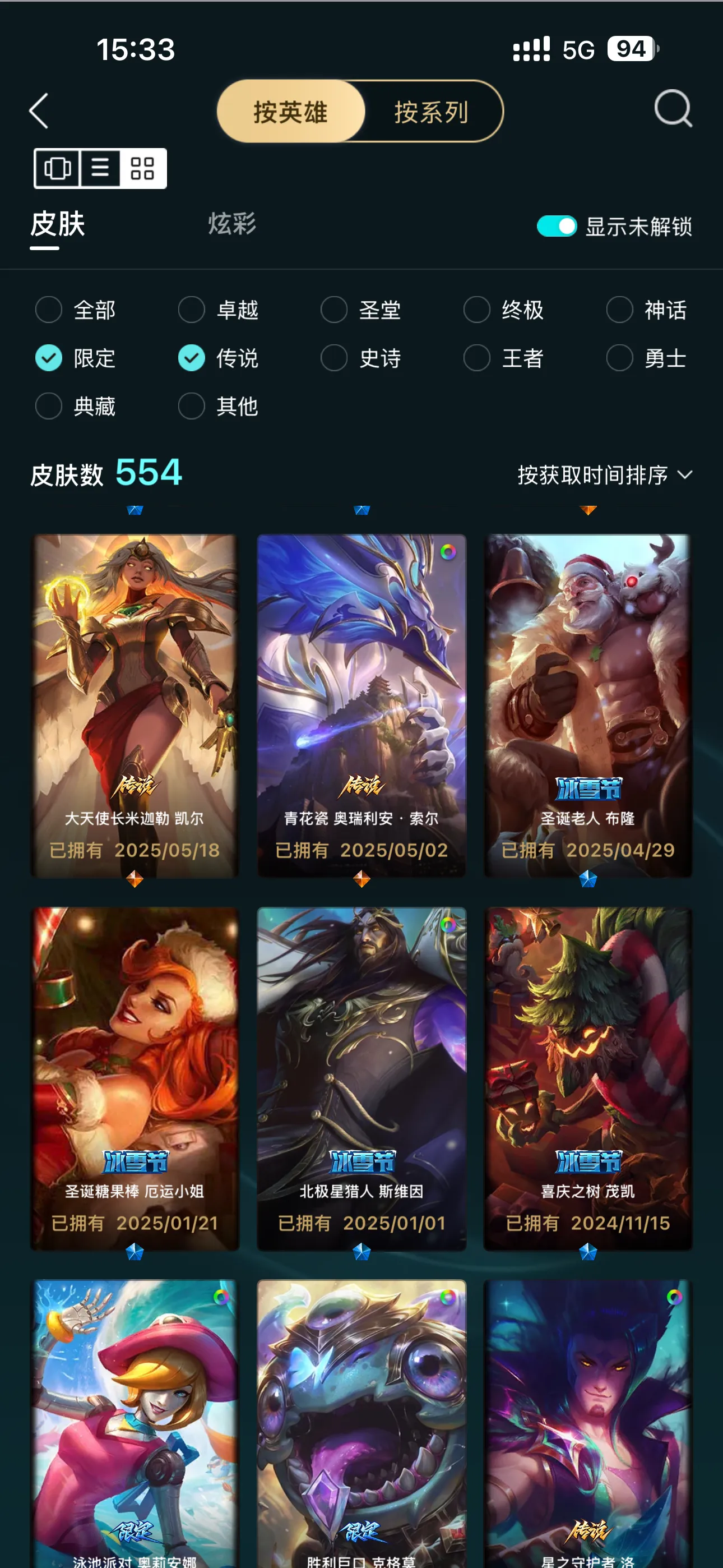Image resolution: width=723 pixels, height=1568 pixels.
Task: Switch to the 按系列 segment
Action: coord(431,112)
